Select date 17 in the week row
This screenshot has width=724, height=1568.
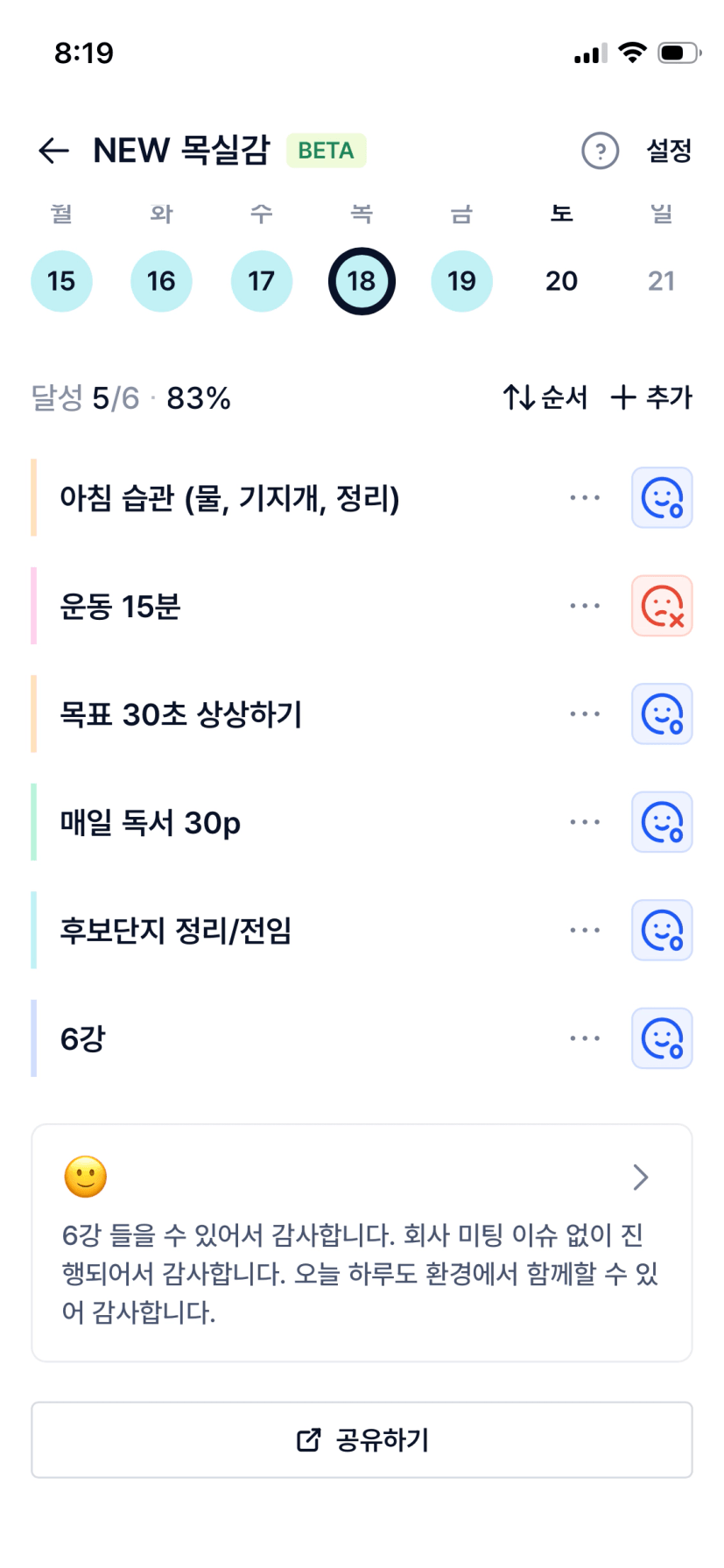(x=261, y=281)
